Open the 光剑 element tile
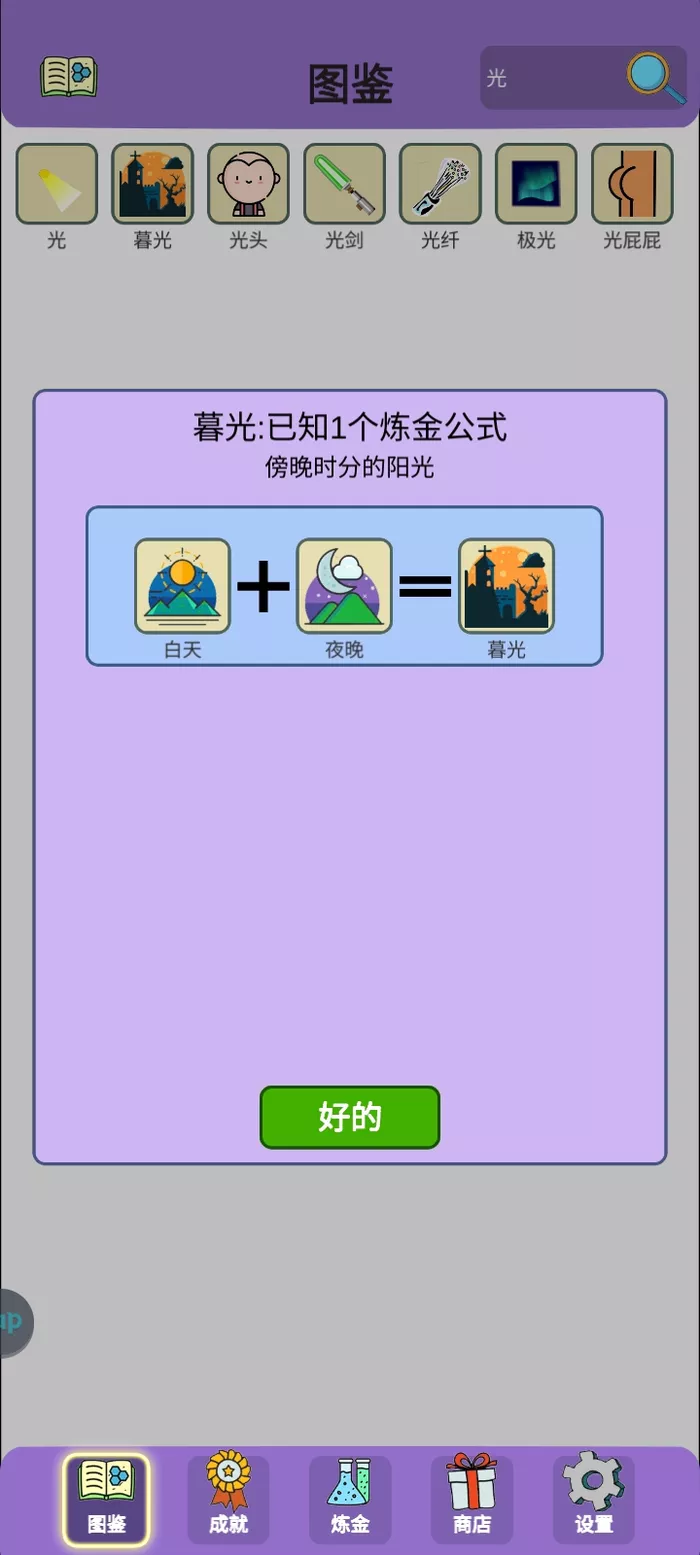700x1555 pixels. click(x=344, y=184)
